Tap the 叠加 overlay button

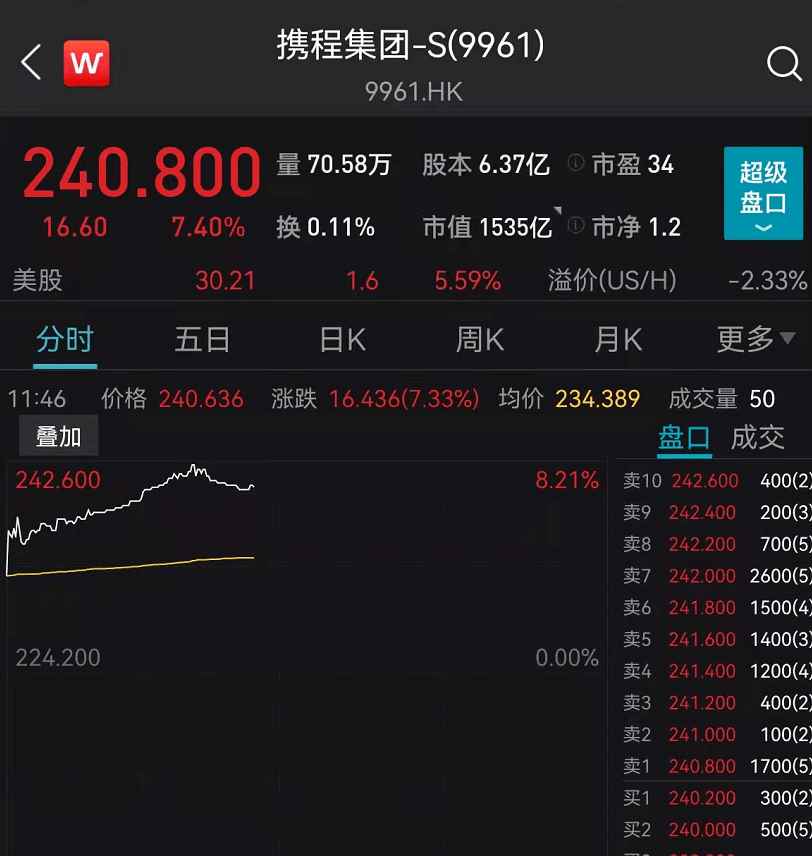tap(58, 437)
